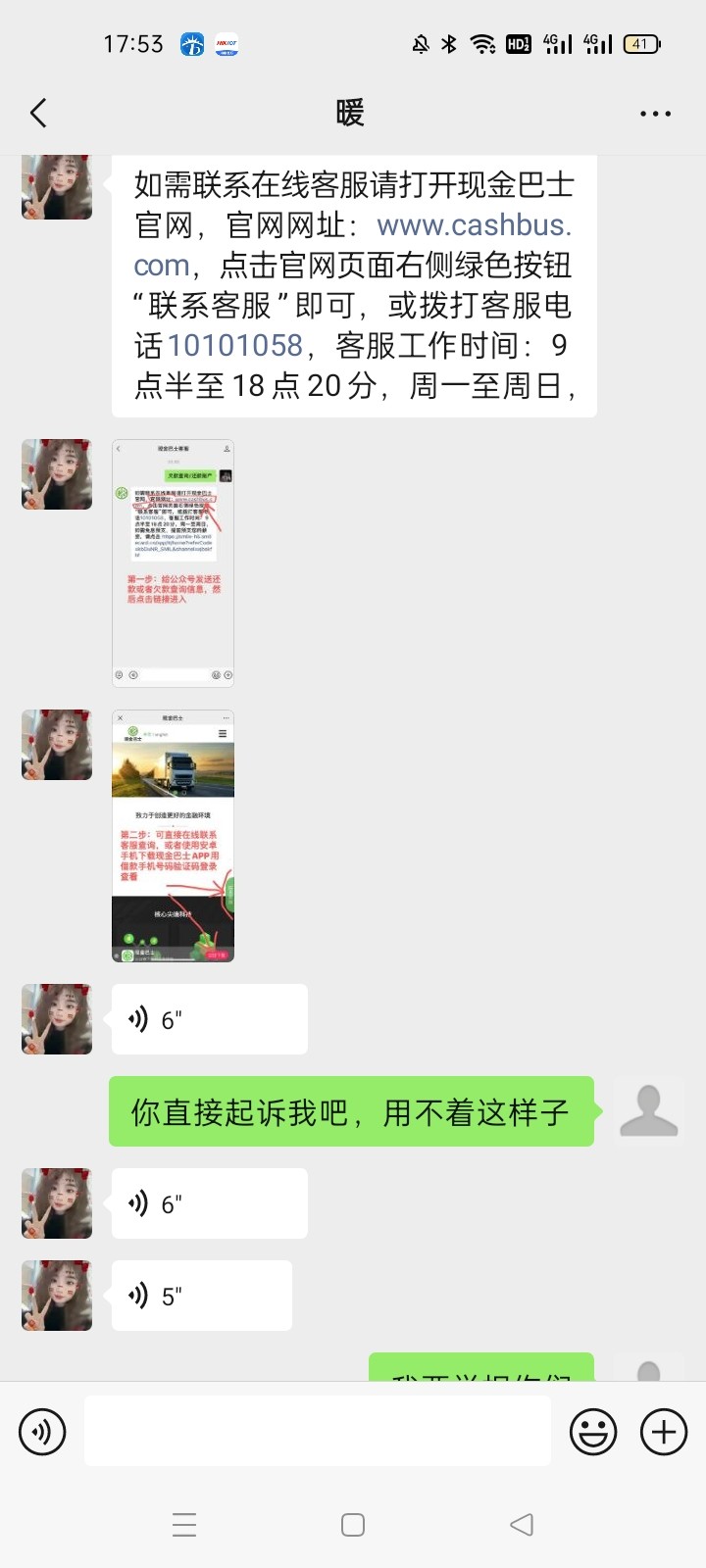706x1568 pixels.
Task: Focus the message text input field
Action: coord(317,1432)
